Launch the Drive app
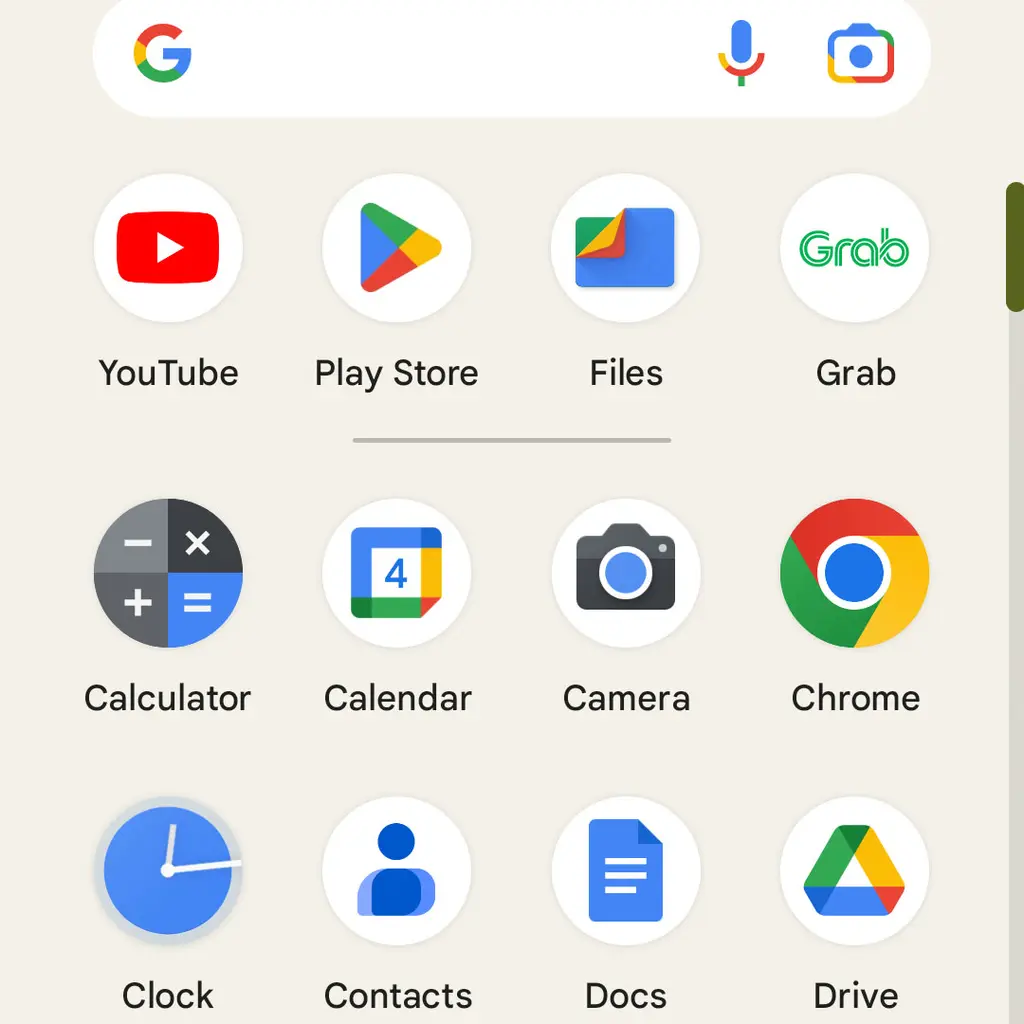The image size is (1024, 1024). [855, 871]
